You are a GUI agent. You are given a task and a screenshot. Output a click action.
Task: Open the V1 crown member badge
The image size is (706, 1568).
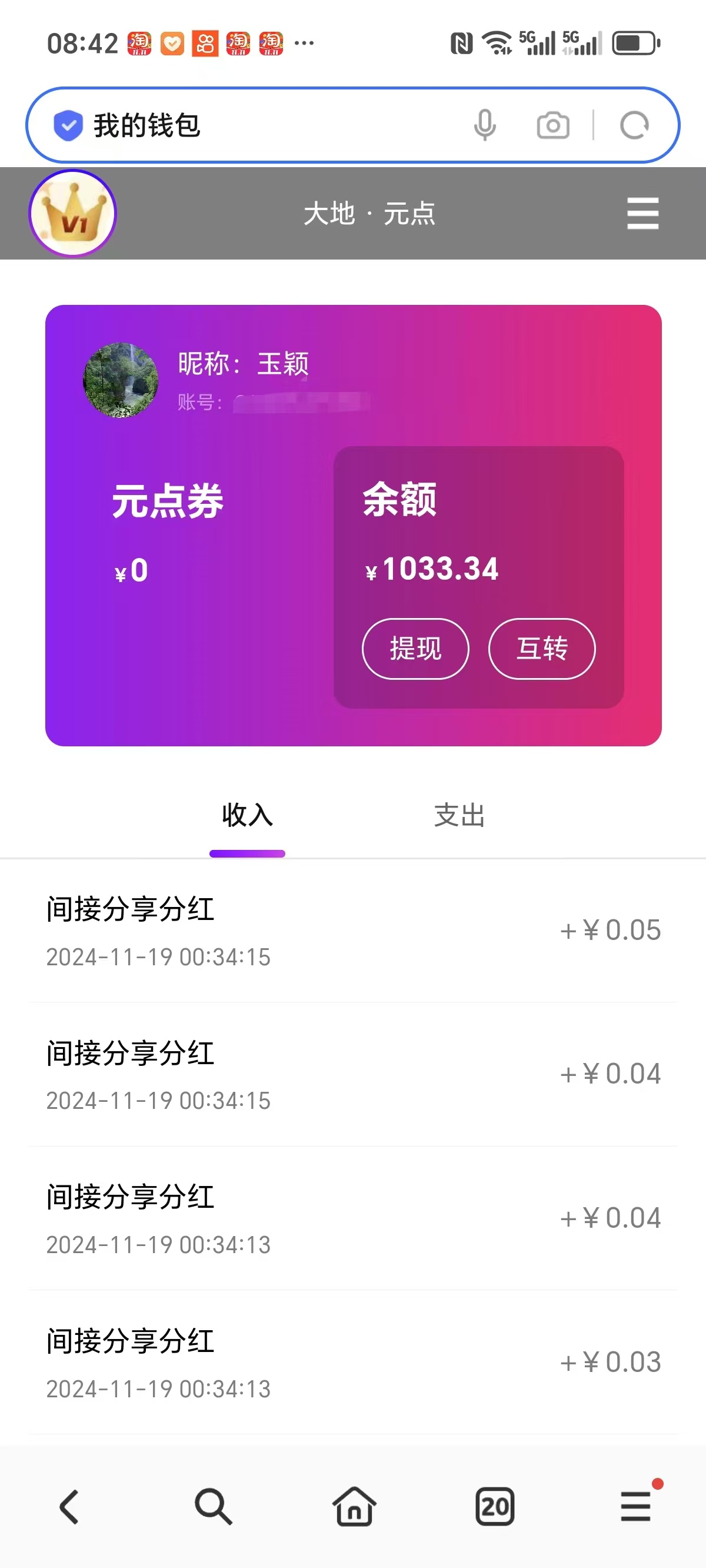pos(72,213)
